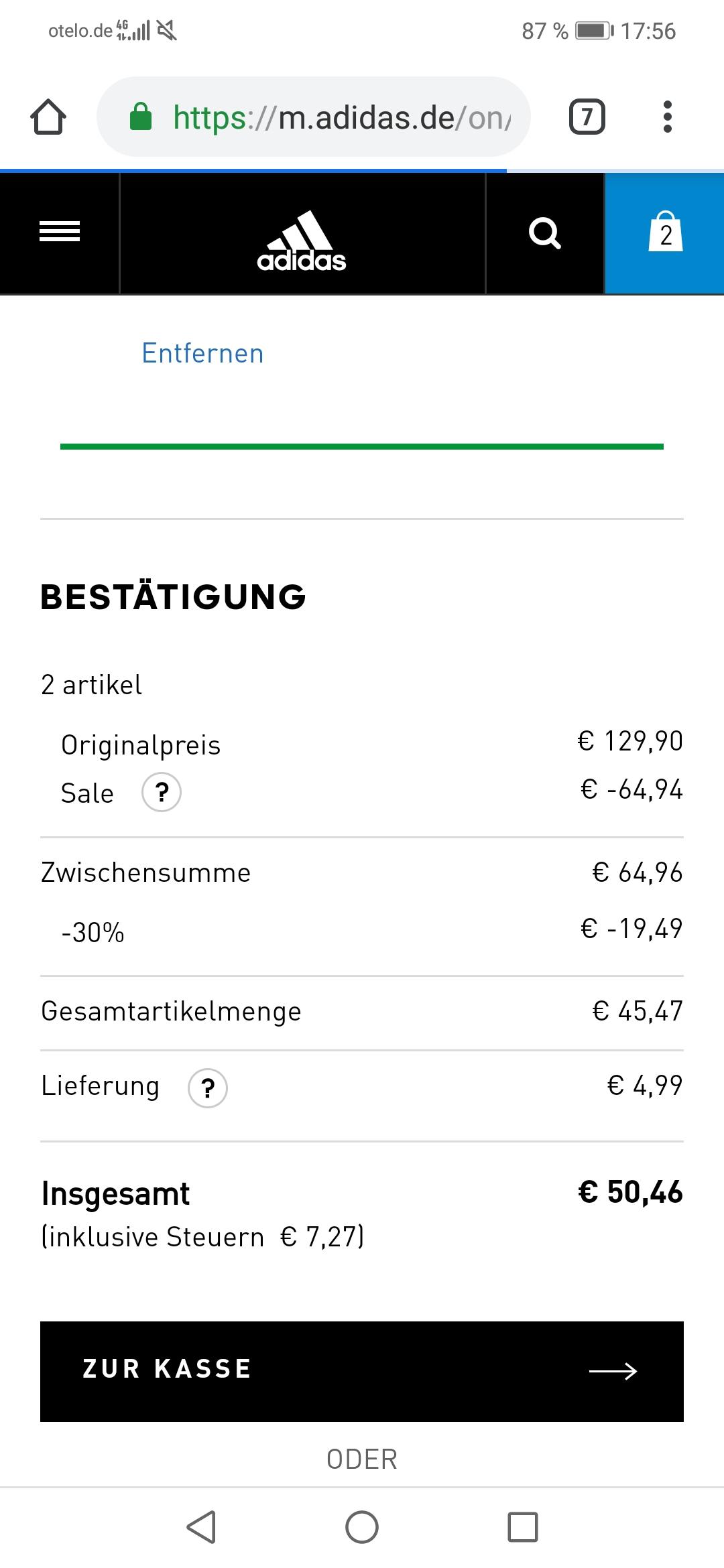View the 7 open browser tabs
The image size is (724, 1568).
587,117
